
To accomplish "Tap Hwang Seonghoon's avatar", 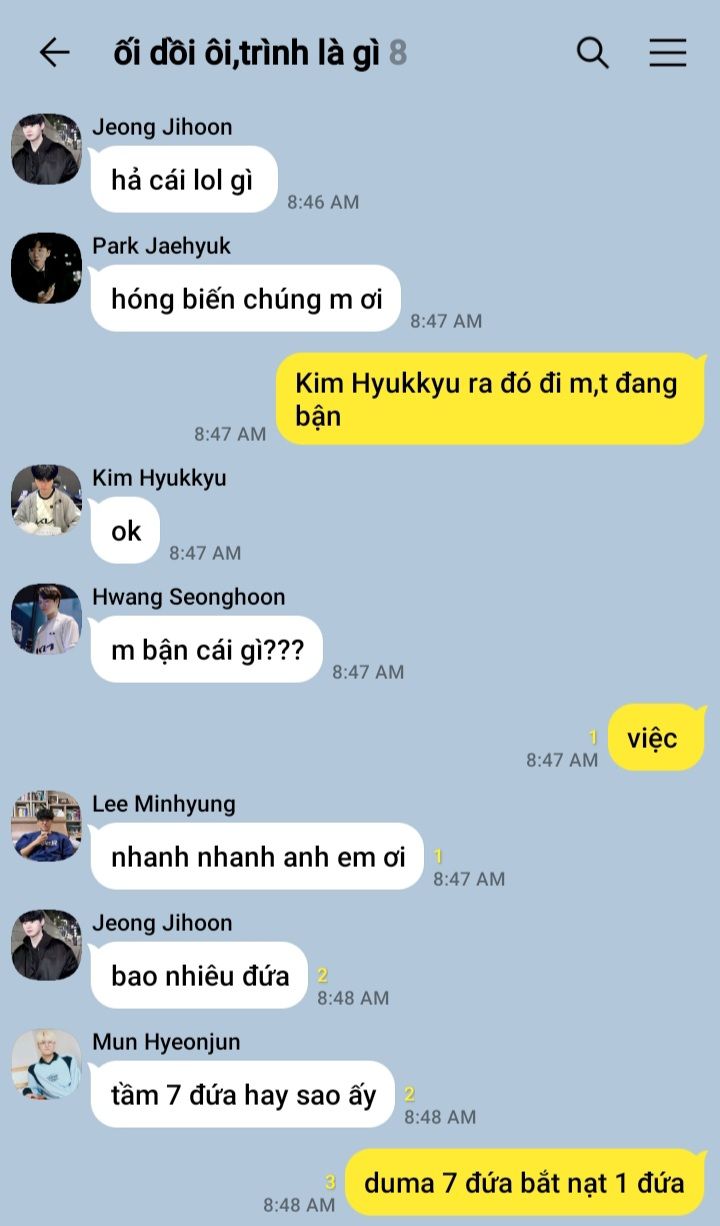I will coord(46,619).
